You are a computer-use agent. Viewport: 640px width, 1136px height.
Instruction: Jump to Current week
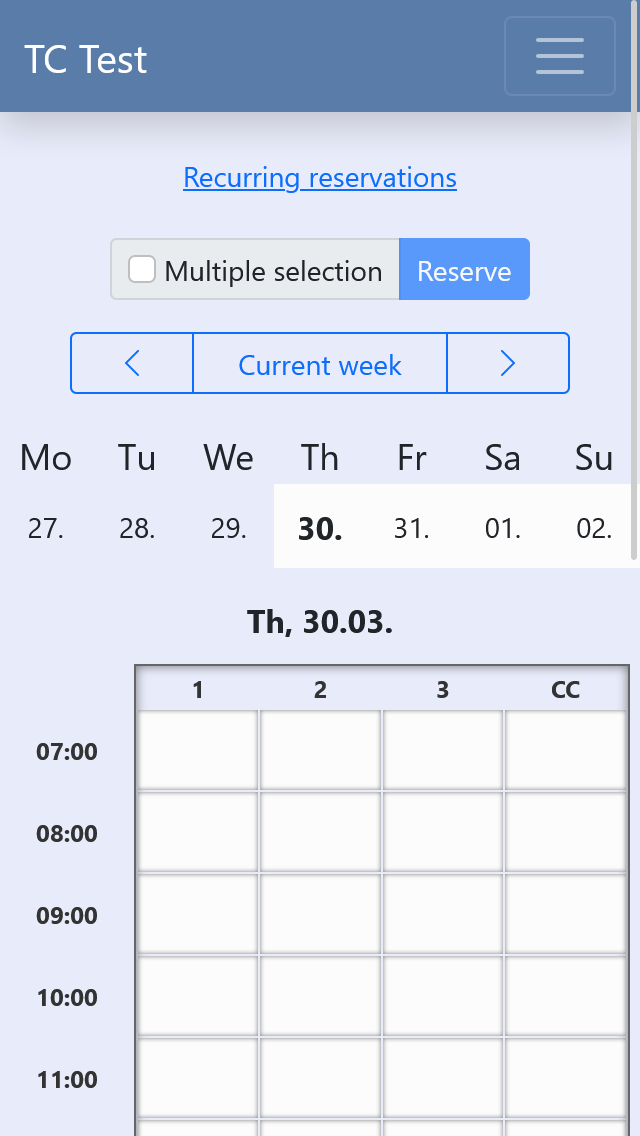pos(320,363)
